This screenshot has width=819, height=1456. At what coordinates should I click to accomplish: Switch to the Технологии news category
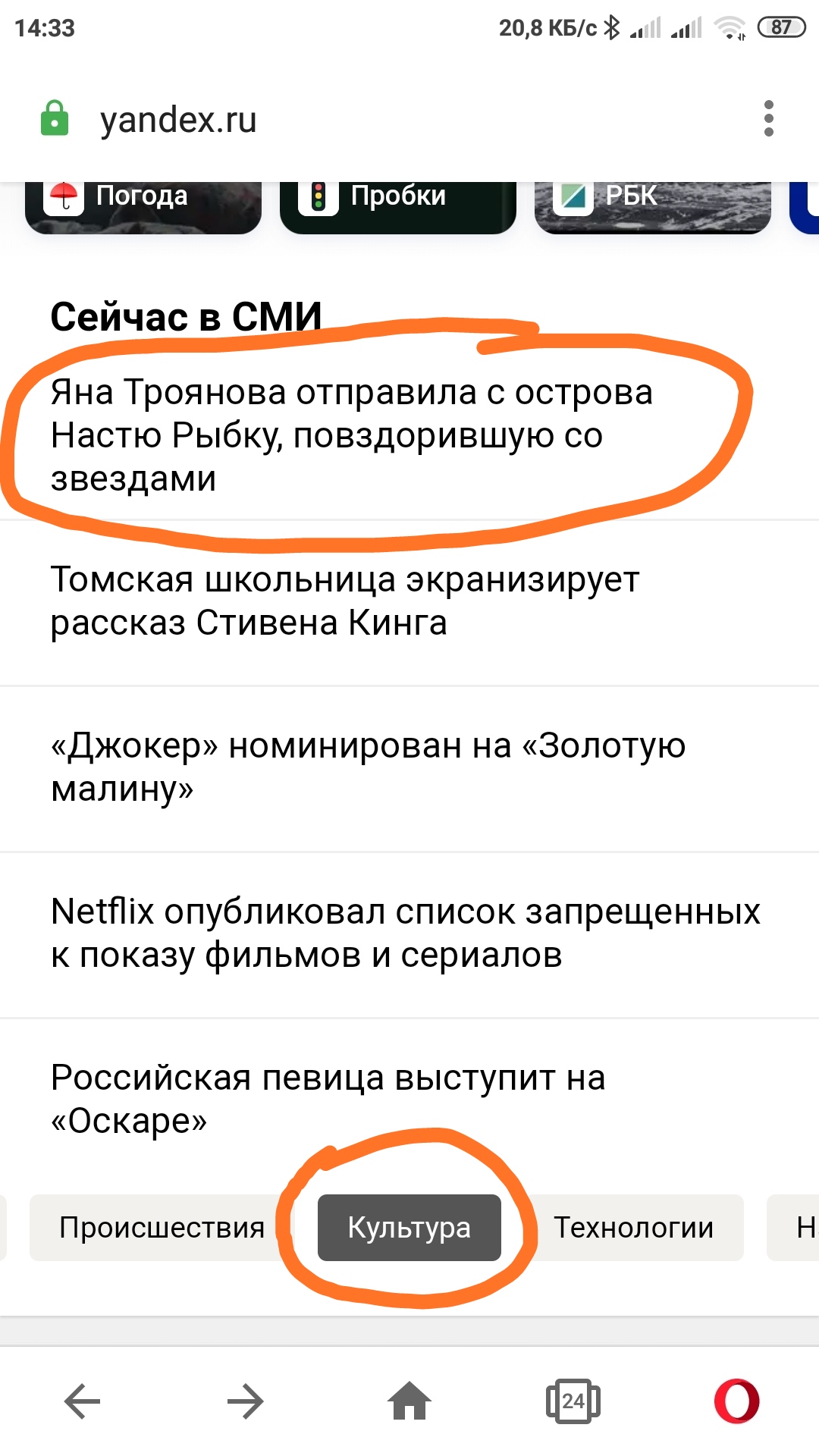(x=634, y=1228)
